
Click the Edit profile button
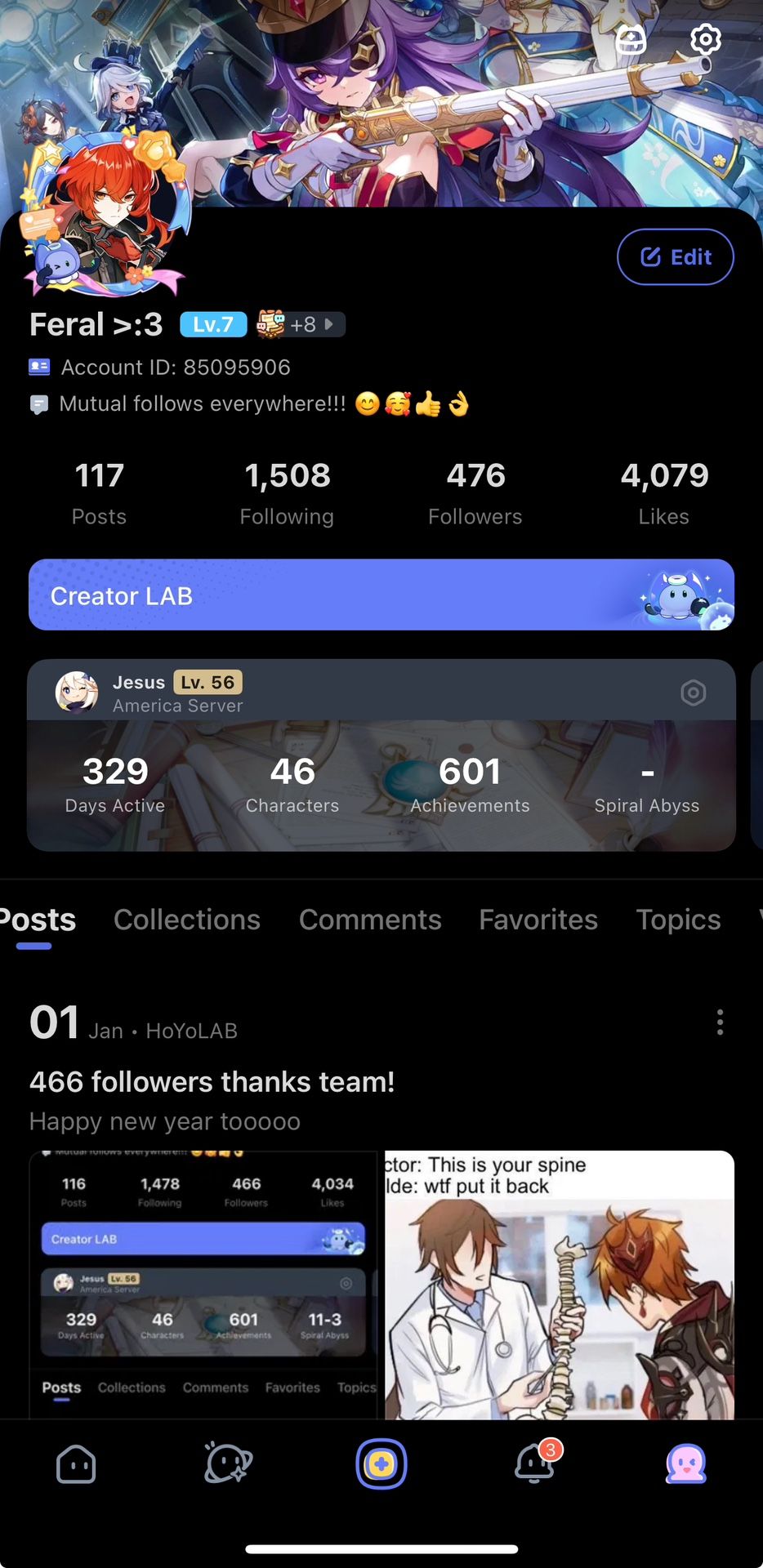click(676, 256)
